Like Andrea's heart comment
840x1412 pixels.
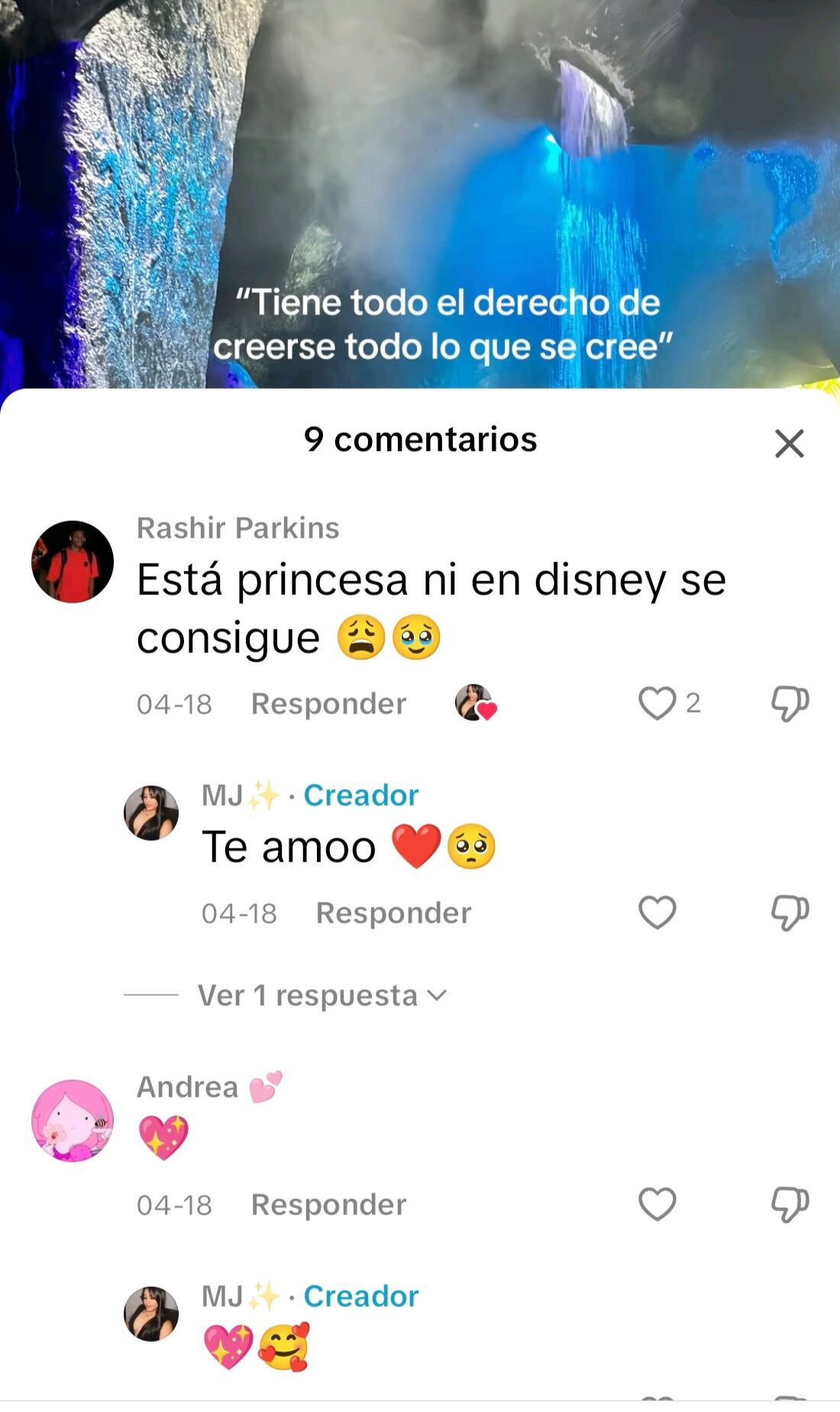[x=657, y=1204]
